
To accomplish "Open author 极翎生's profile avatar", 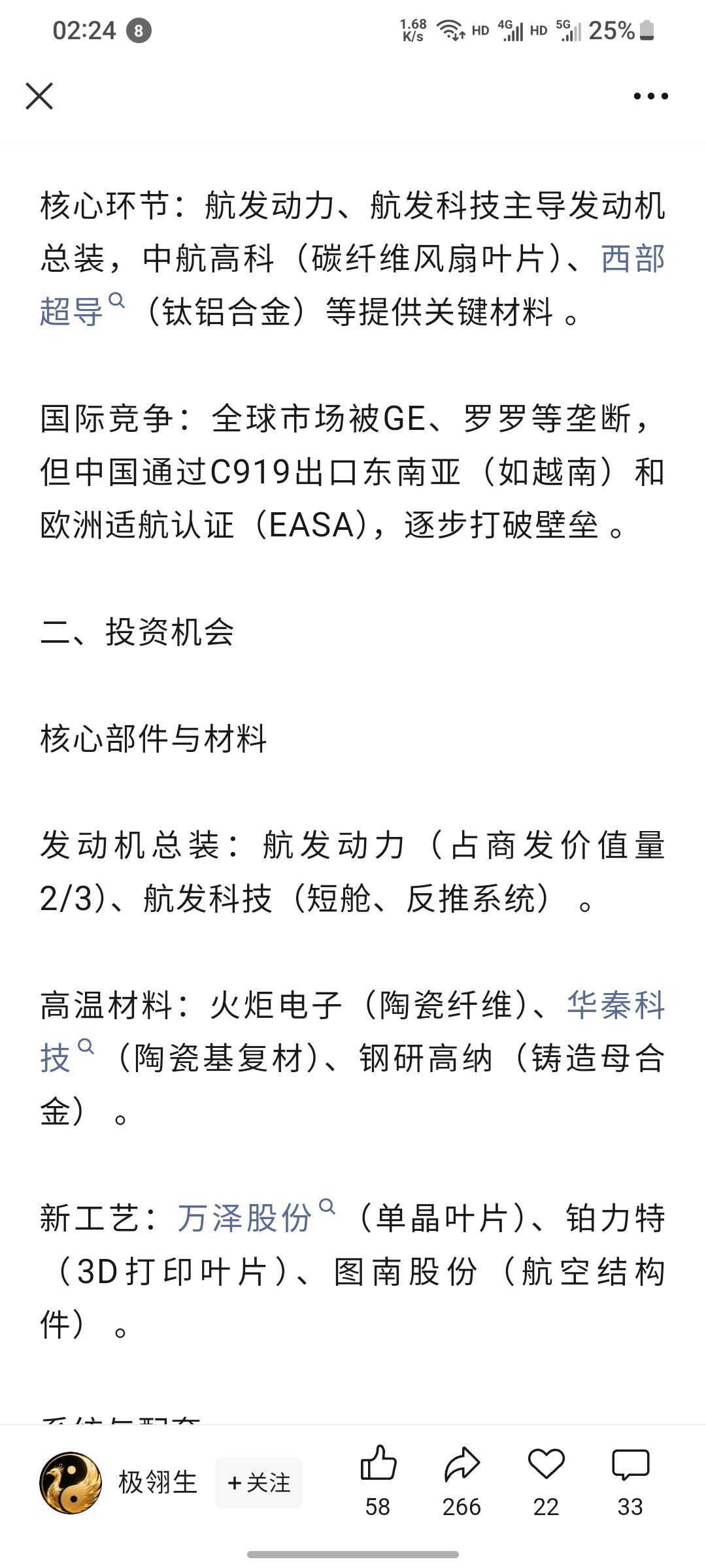I will (71, 1483).
